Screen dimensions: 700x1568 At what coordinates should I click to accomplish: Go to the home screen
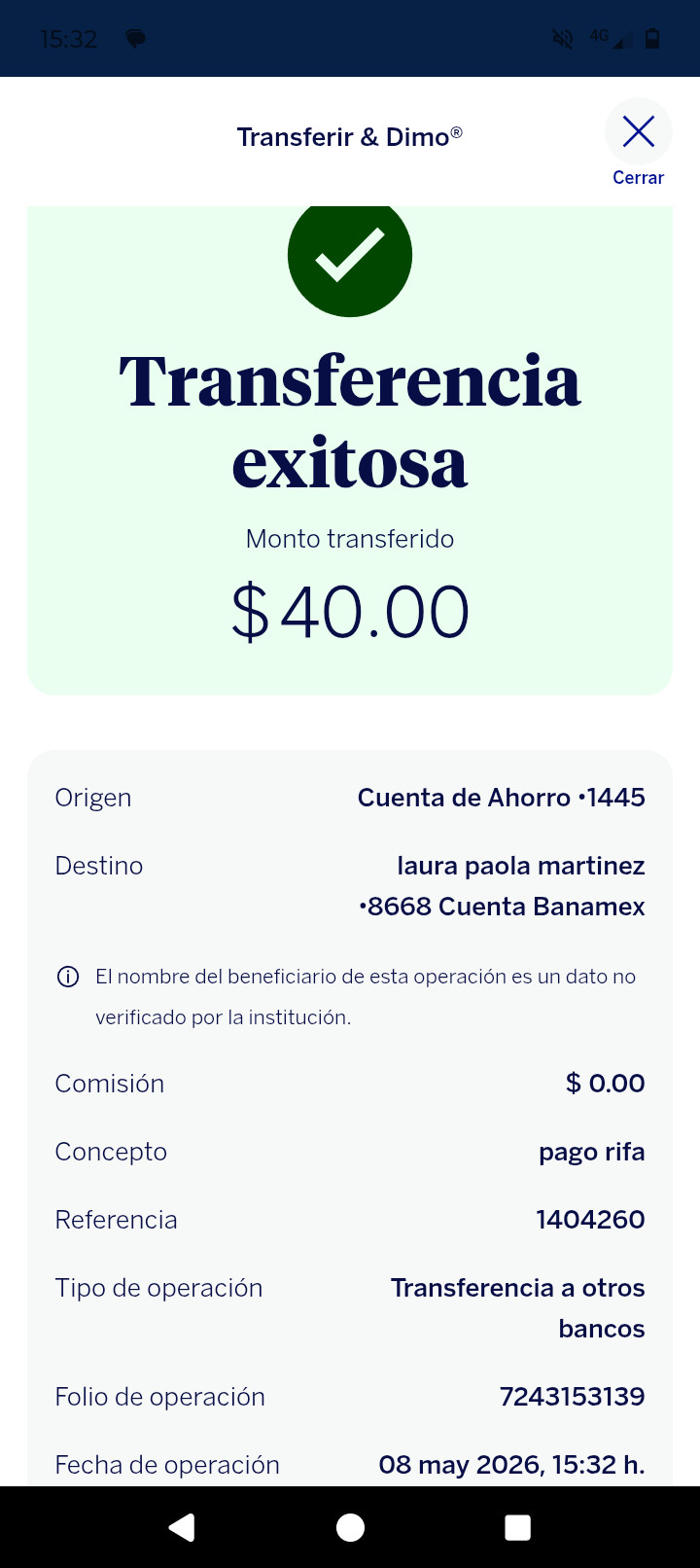[x=350, y=1527]
